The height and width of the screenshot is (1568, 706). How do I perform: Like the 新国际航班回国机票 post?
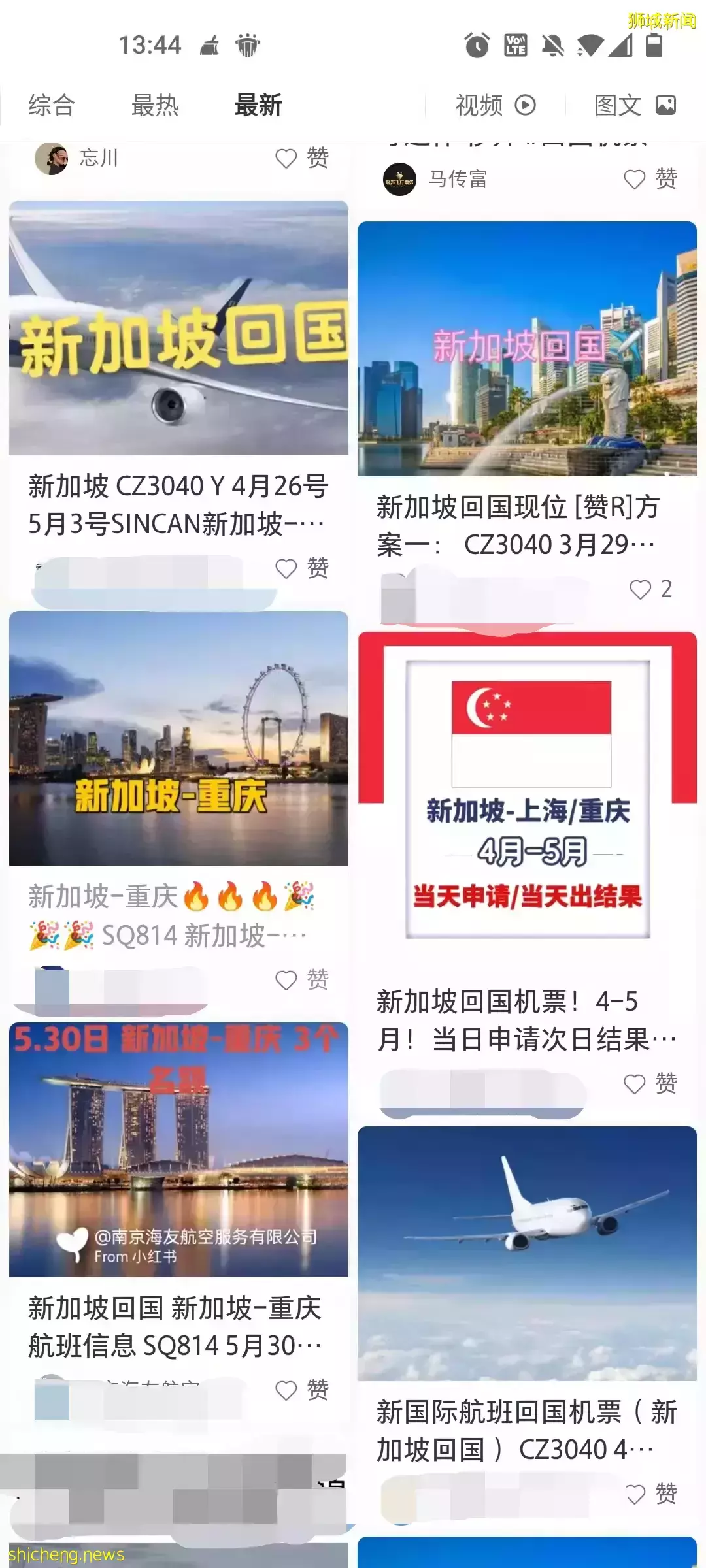click(x=635, y=1494)
